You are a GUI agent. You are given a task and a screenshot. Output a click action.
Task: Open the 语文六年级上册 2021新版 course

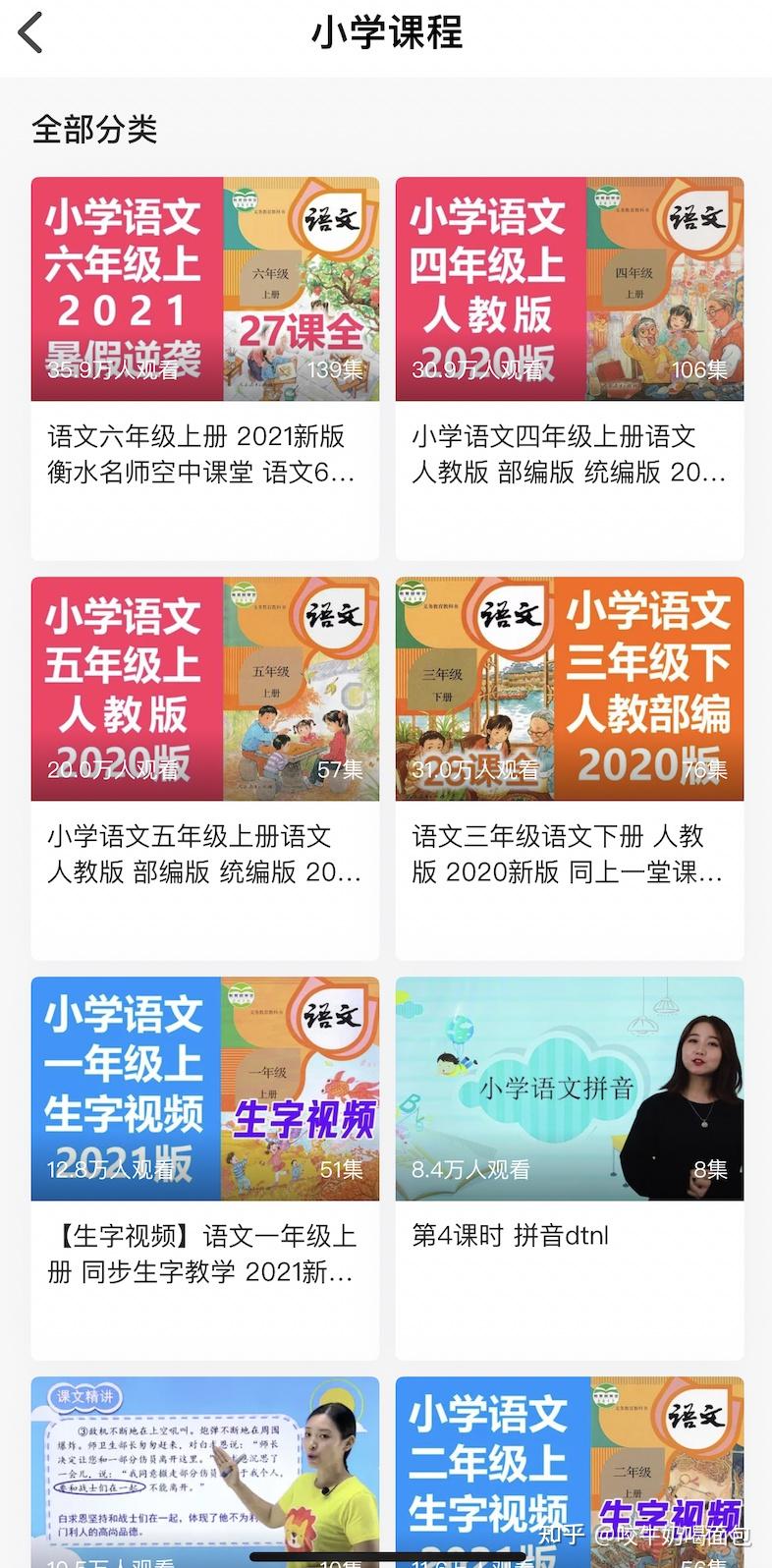[x=204, y=290]
